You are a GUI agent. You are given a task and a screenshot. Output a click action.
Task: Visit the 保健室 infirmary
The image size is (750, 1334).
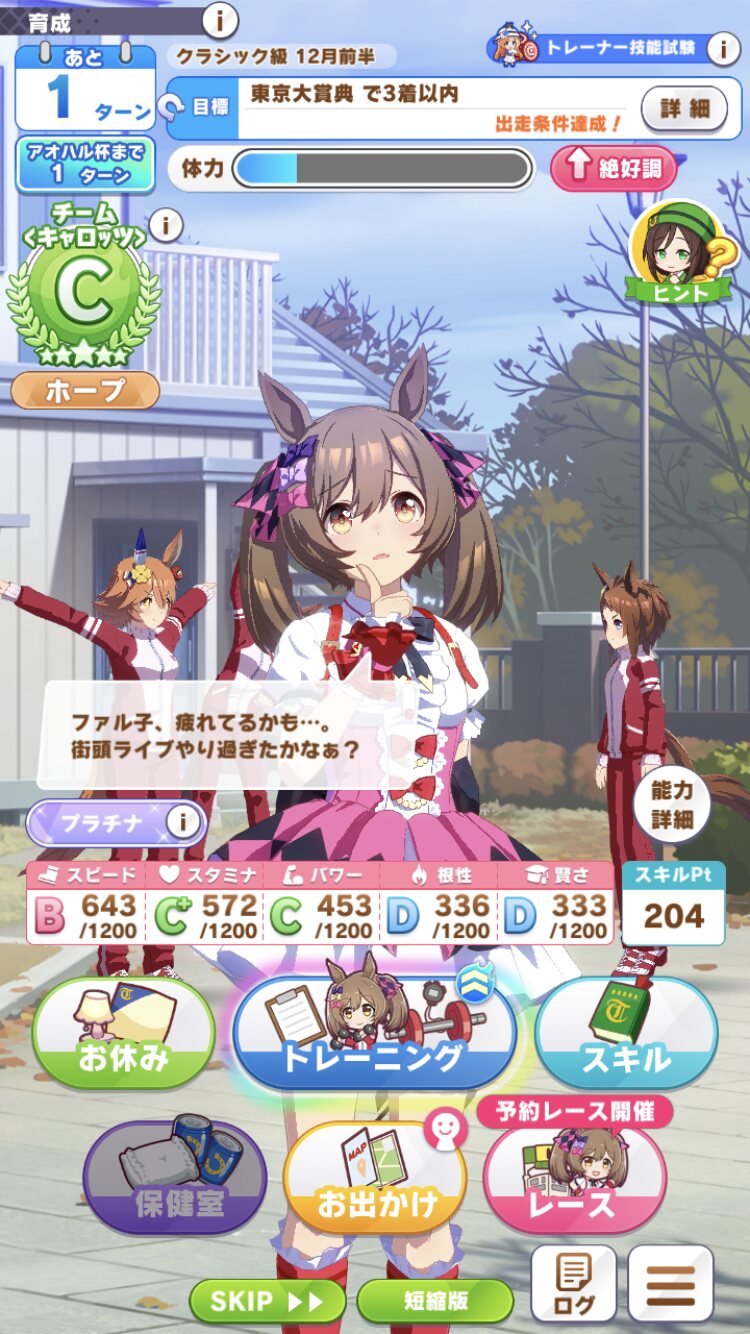click(x=174, y=1178)
